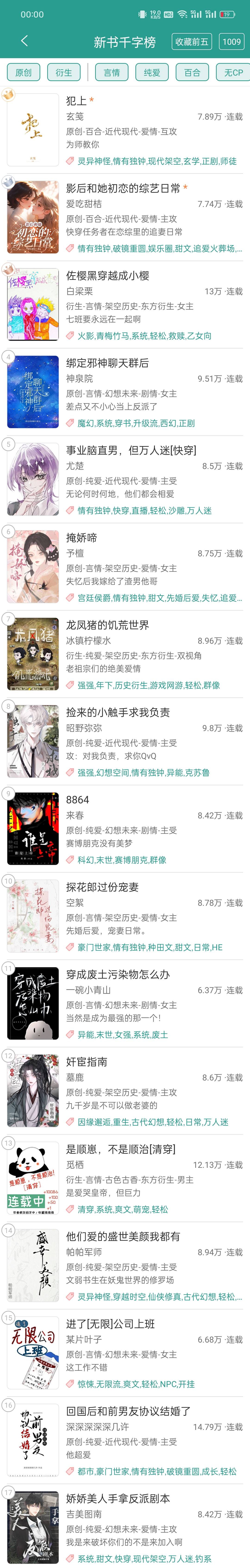Select the 无CP filter chip
The height and width of the screenshot is (1568, 250).
pos(233,73)
